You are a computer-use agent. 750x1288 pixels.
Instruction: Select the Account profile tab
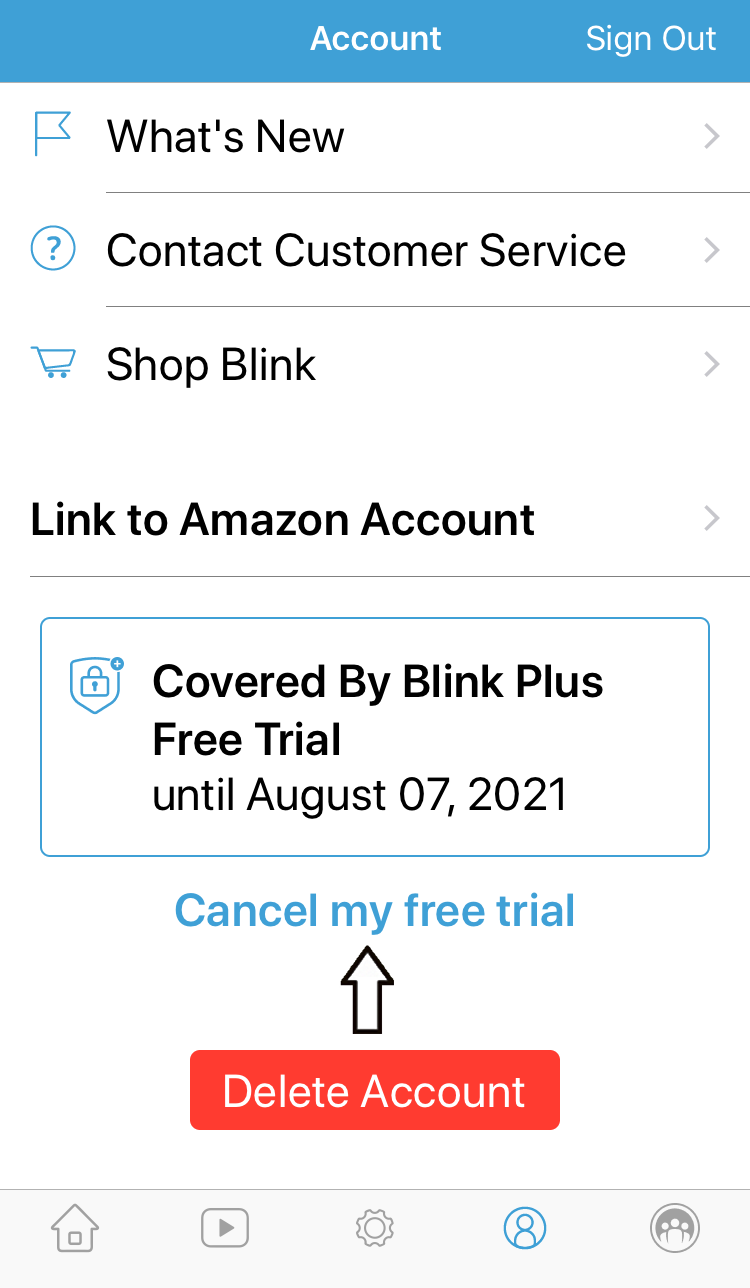point(525,1228)
